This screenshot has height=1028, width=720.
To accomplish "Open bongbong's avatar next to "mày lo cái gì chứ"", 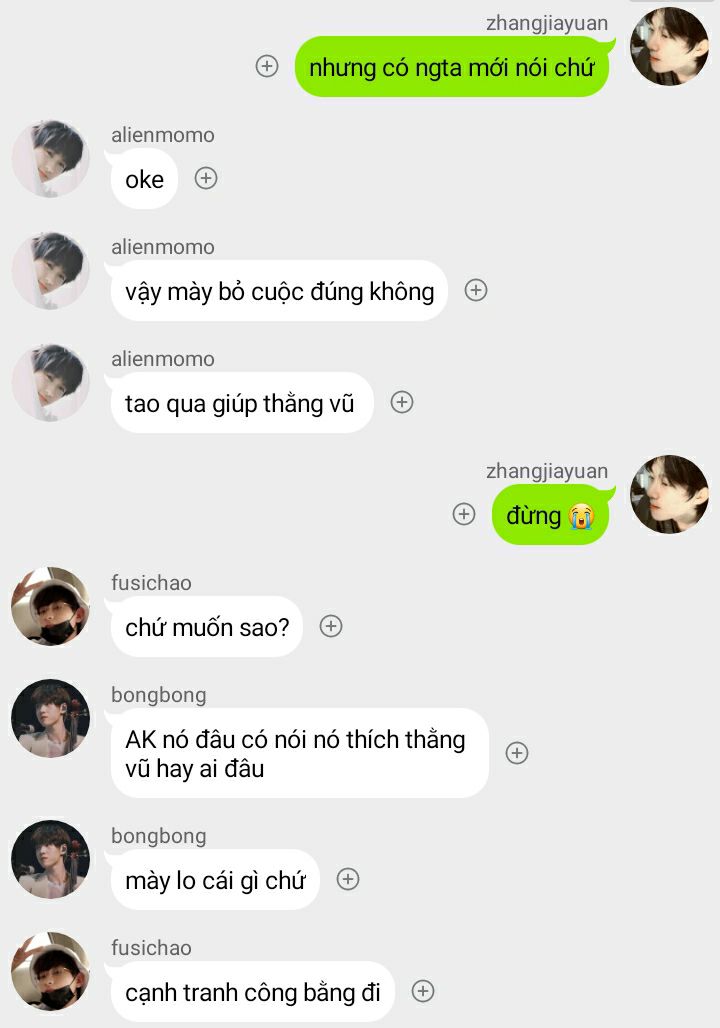I will [x=50, y=859].
